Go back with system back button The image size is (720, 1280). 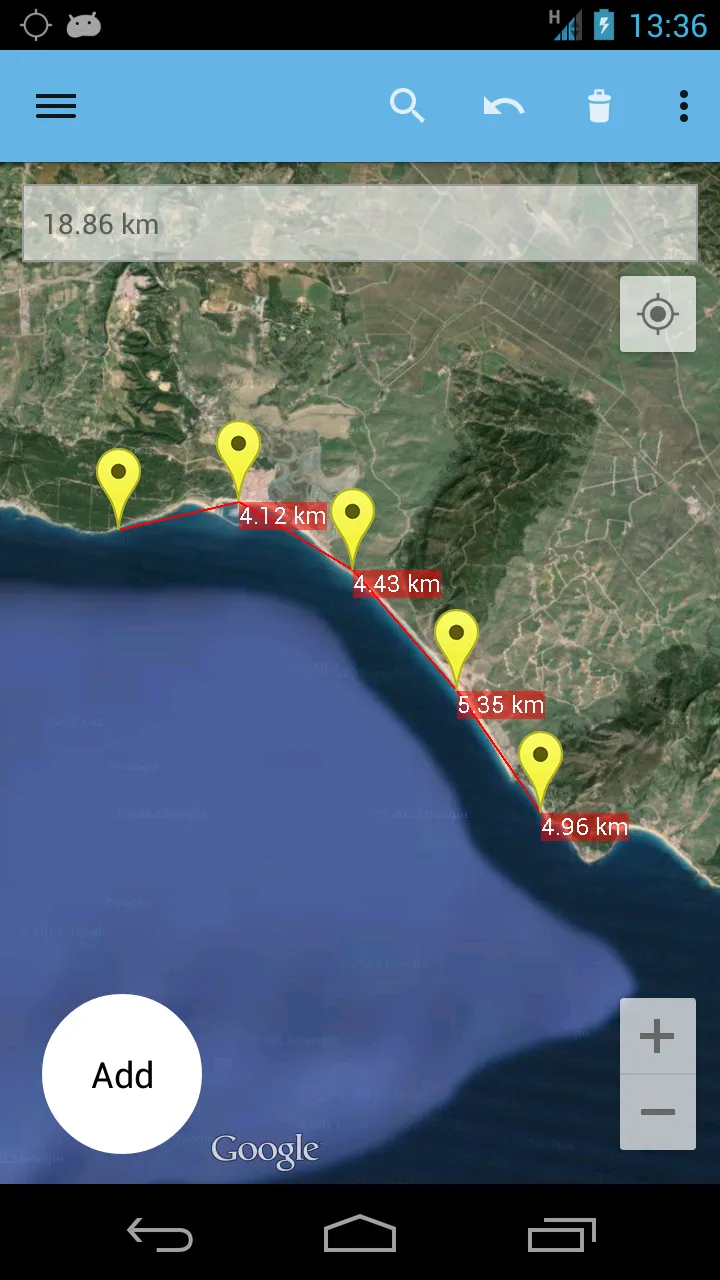point(160,1235)
